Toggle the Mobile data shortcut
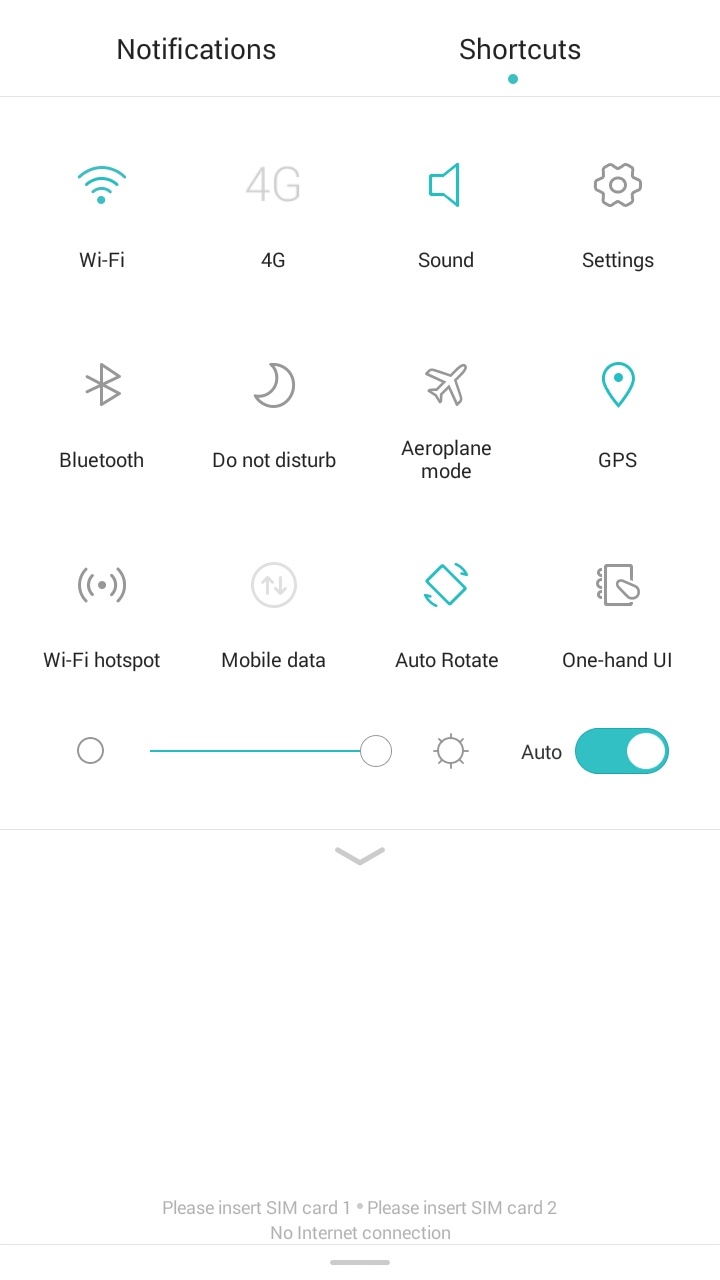This screenshot has width=720, height=1280. click(273, 585)
